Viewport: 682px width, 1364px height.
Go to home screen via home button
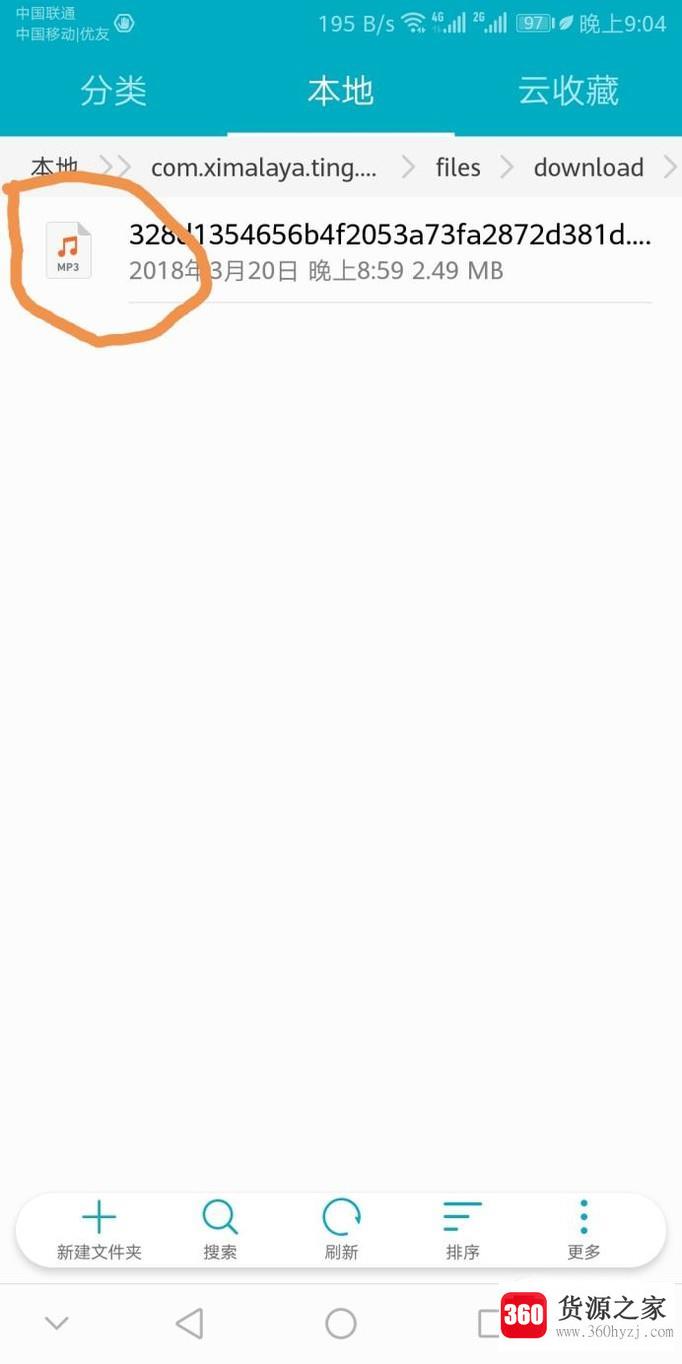point(341,1323)
